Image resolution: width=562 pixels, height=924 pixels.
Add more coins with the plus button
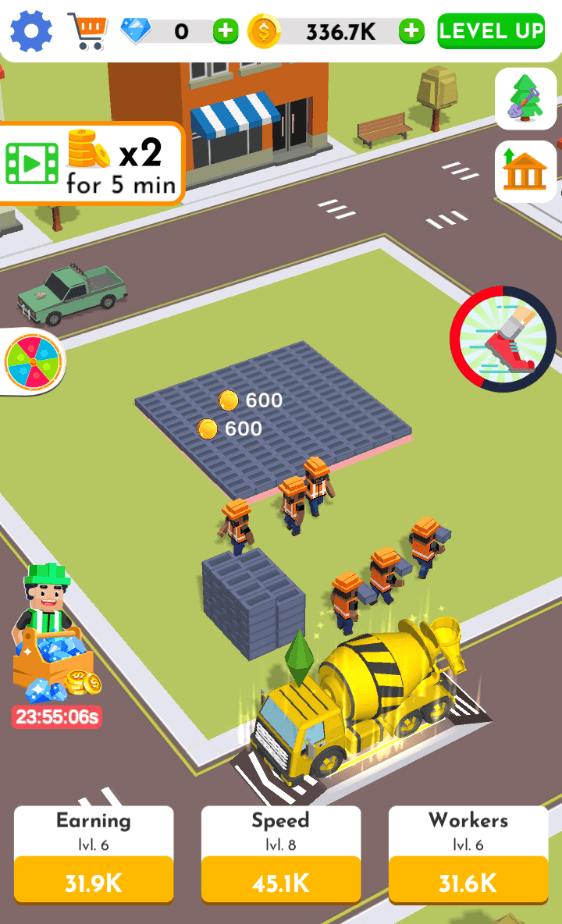(411, 31)
